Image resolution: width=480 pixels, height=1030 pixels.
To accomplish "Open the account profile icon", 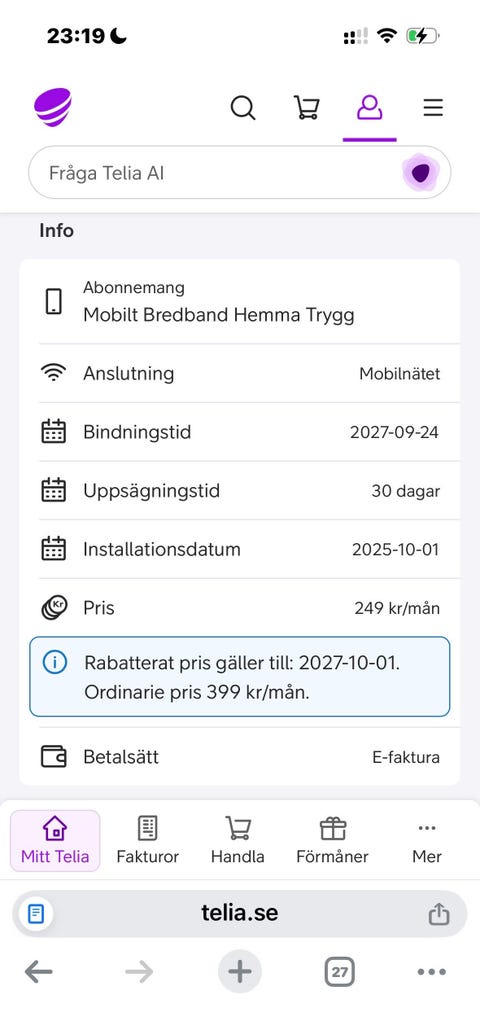I will (370, 108).
